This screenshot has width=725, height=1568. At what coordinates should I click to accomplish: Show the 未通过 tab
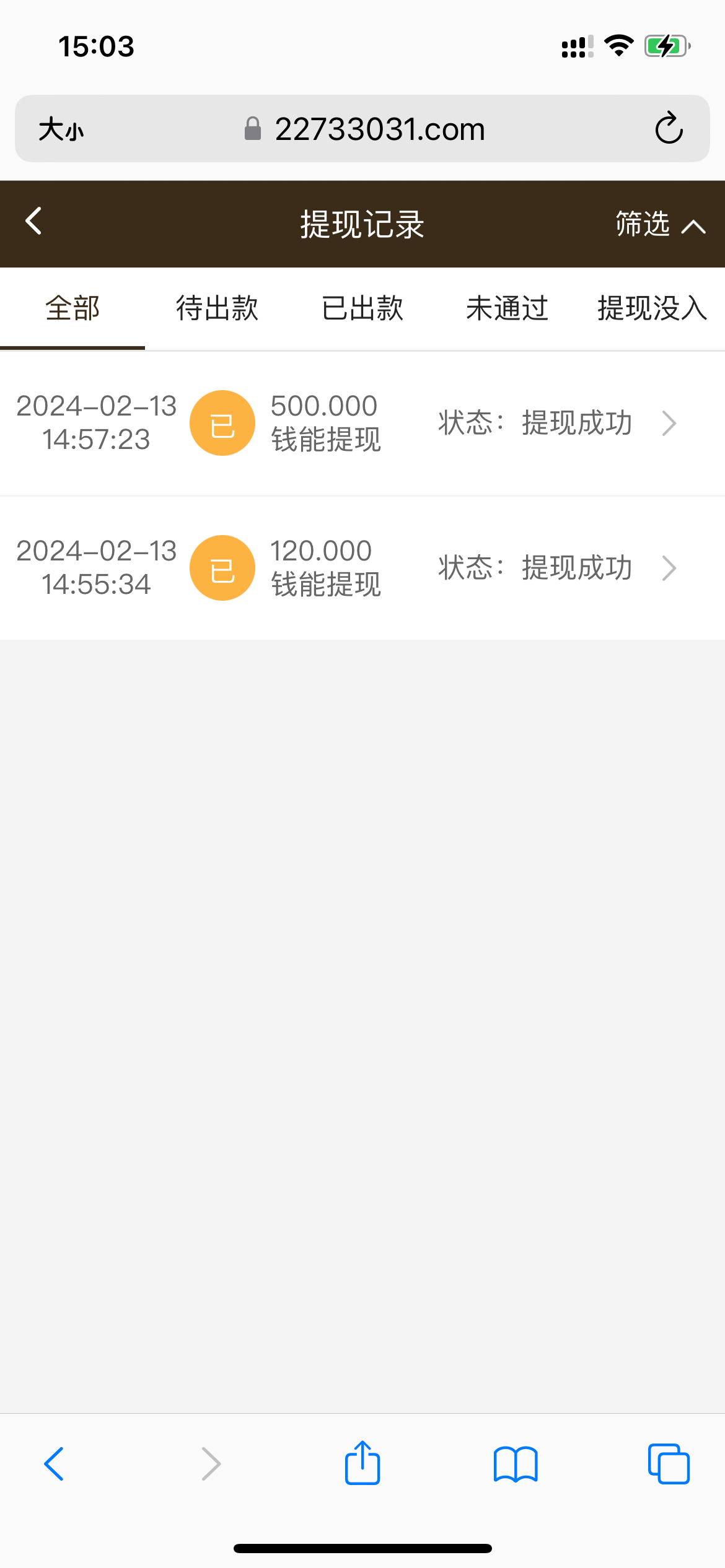coord(507,308)
